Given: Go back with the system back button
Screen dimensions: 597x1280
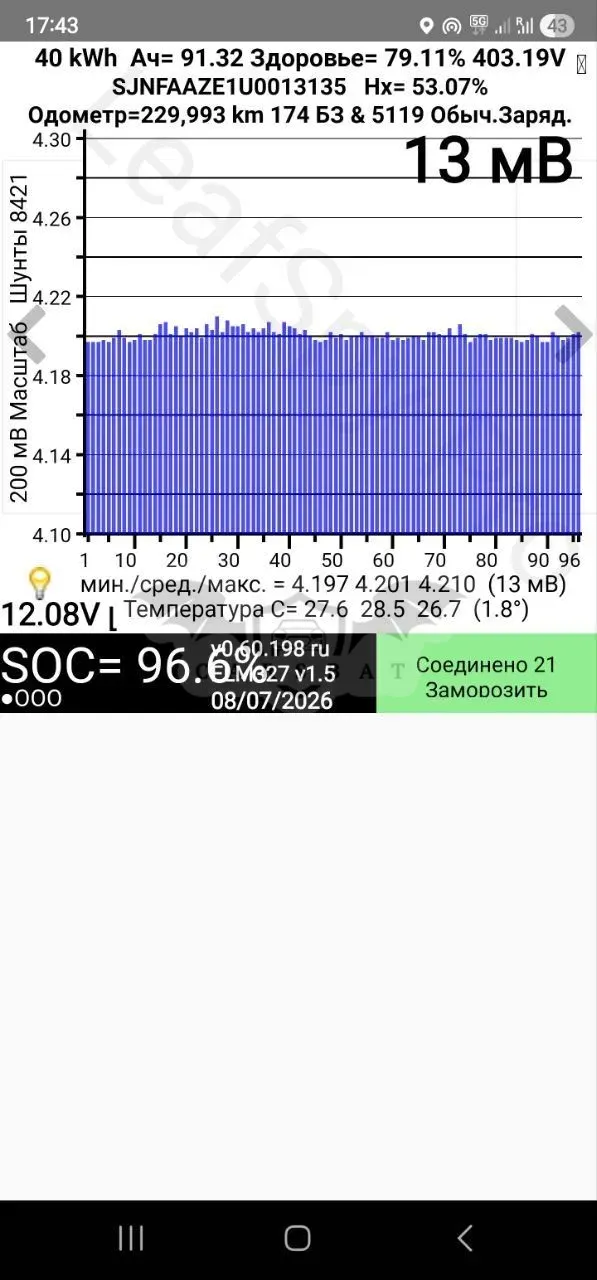Looking at the screenshot, I should 464,1238.
